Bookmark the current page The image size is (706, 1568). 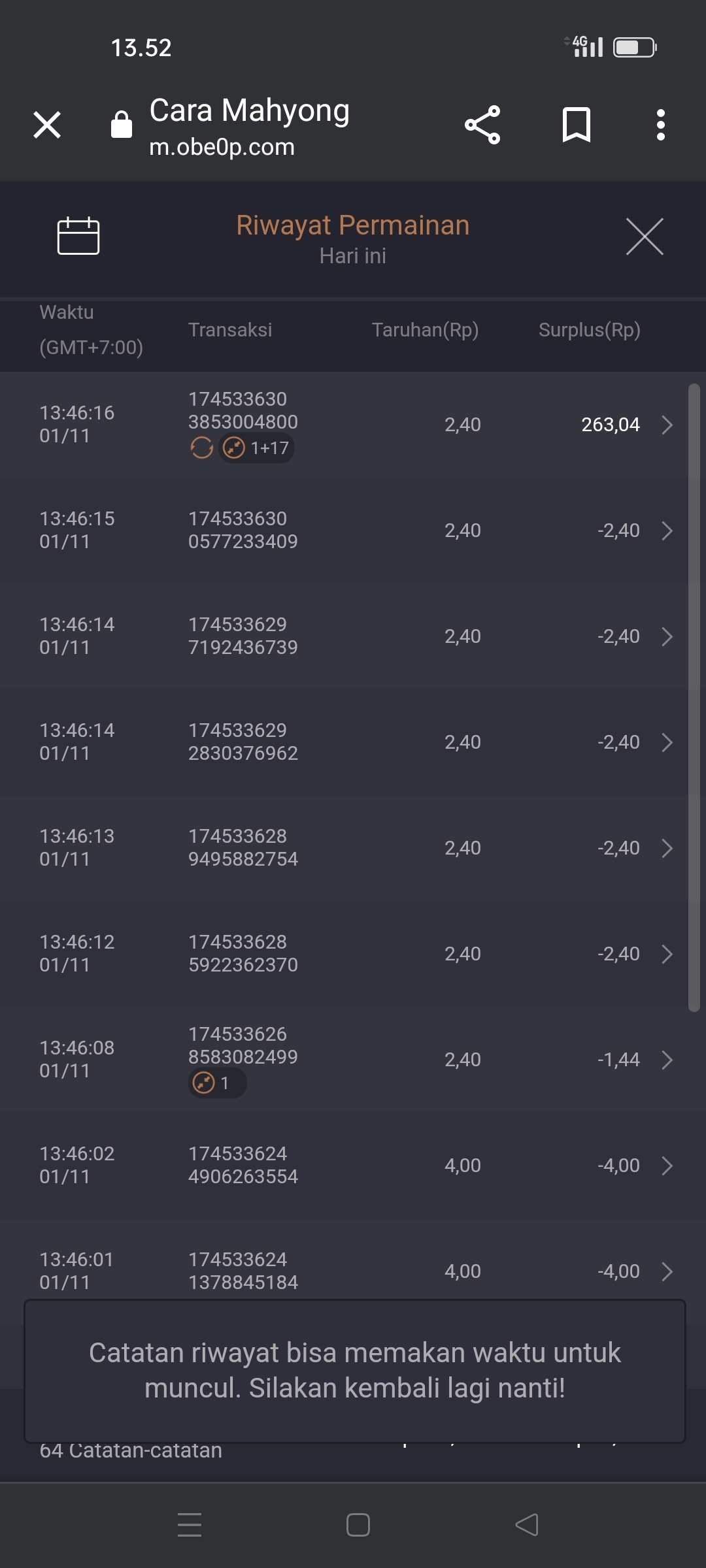tap(576, 125)
